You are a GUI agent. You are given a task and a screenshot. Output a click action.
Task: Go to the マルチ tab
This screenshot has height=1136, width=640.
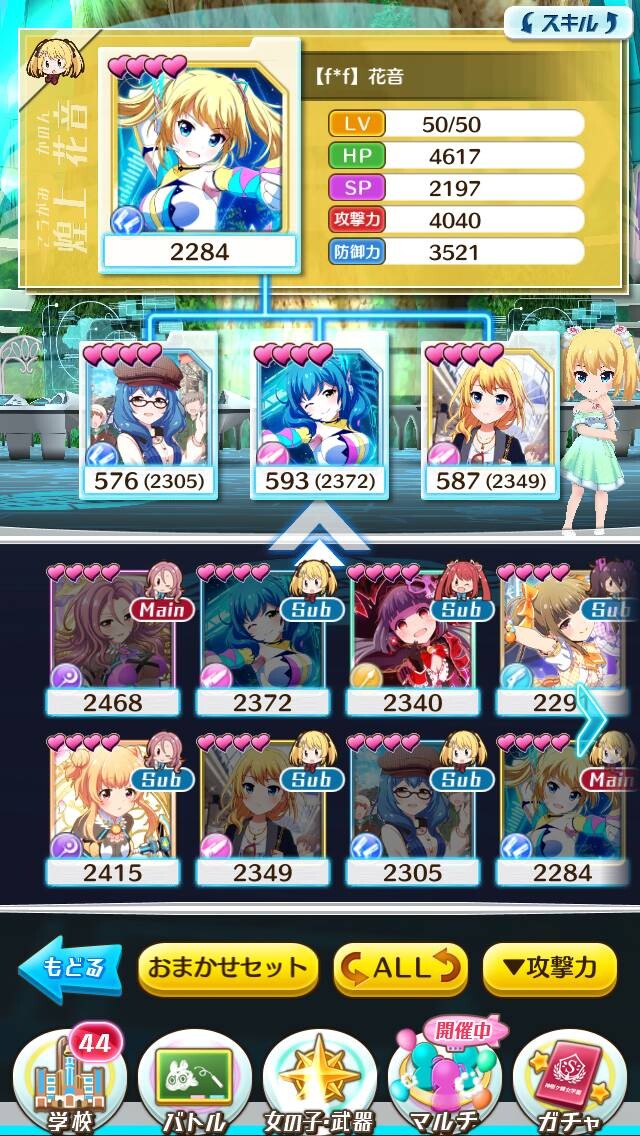[445, 1079]
